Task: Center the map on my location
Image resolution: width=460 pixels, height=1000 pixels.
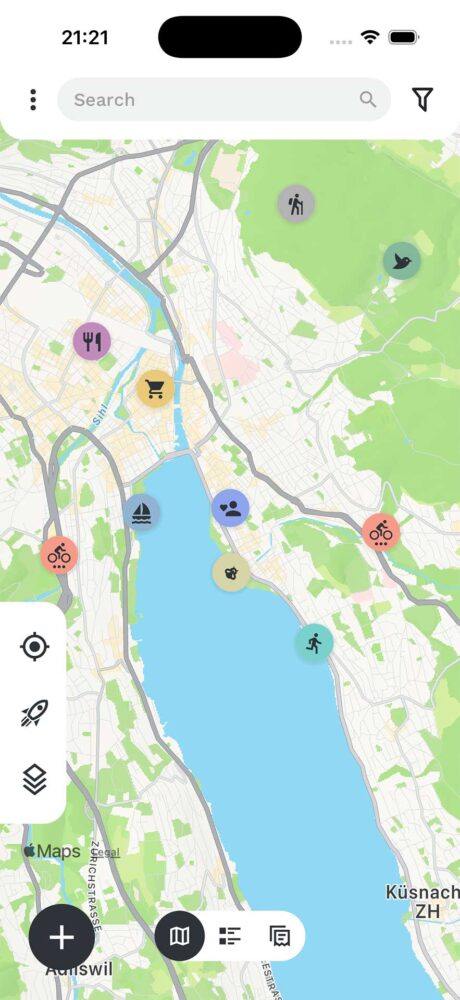Action: pyautogui.click(x=34, y=647)
